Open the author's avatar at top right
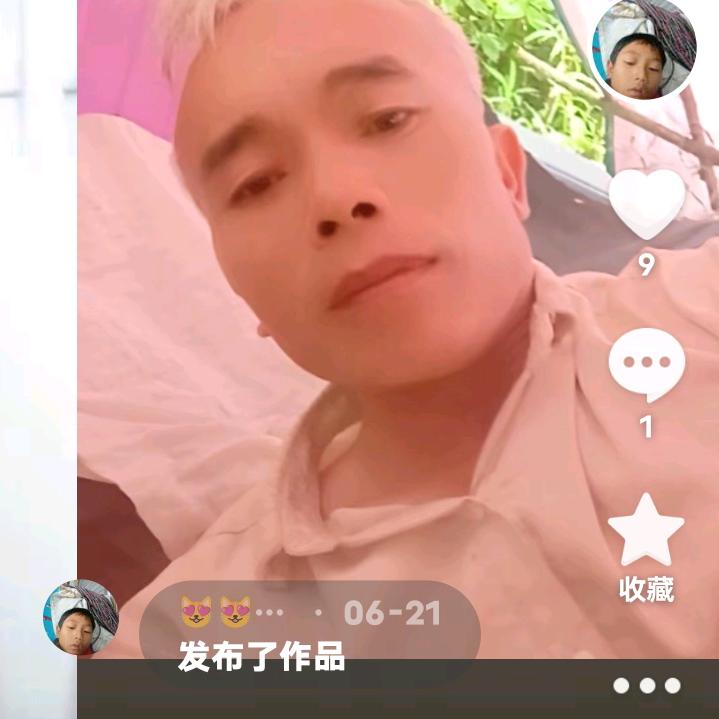This screenshot has height=719, width=719. 644,48
